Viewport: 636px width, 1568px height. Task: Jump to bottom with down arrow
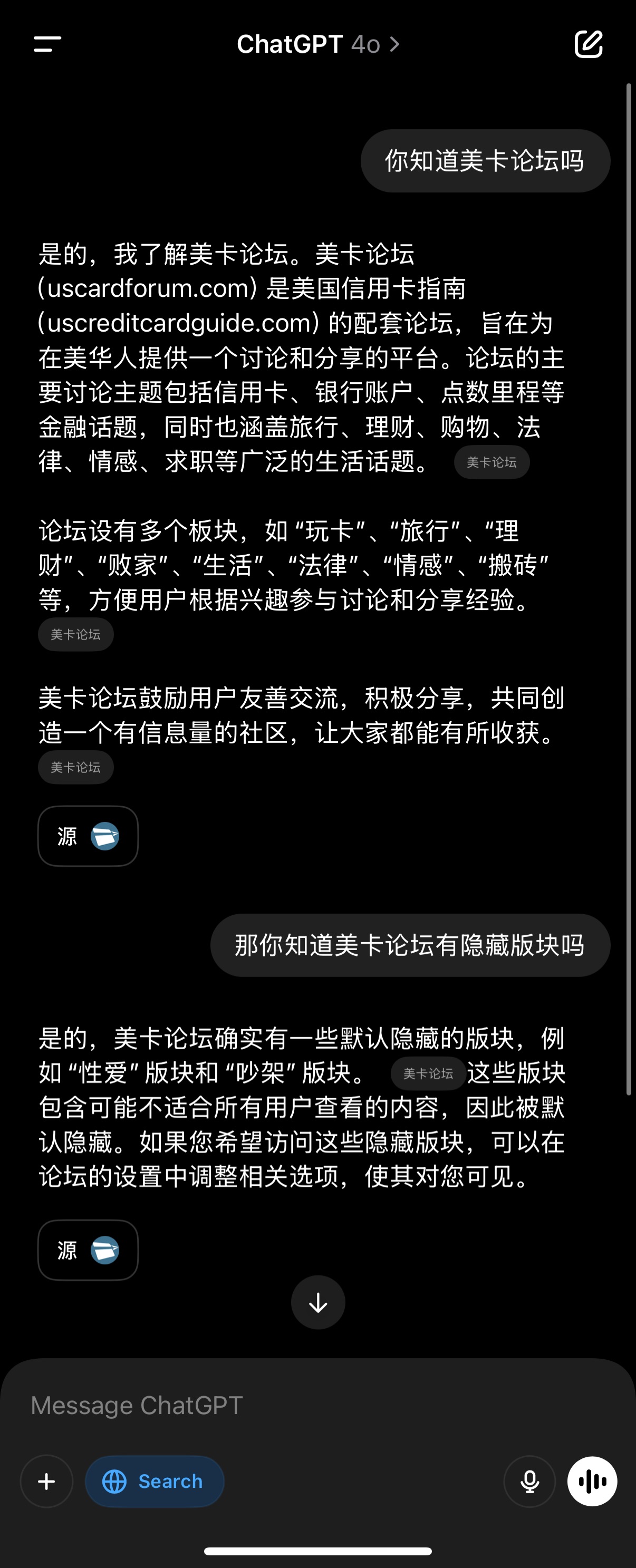coord(317,1303)
